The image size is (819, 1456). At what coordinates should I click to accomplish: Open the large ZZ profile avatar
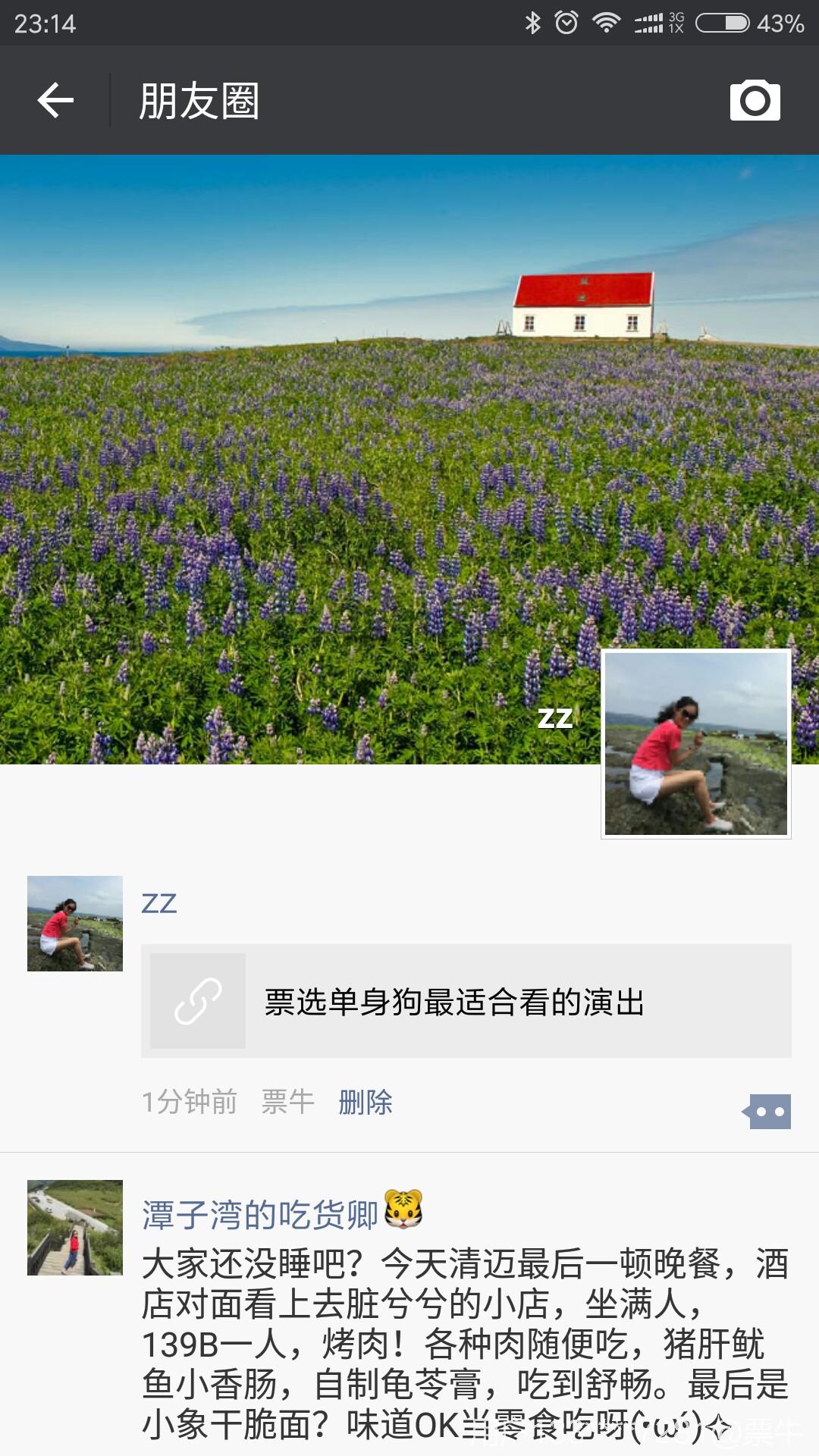click(x=695, y=744)
